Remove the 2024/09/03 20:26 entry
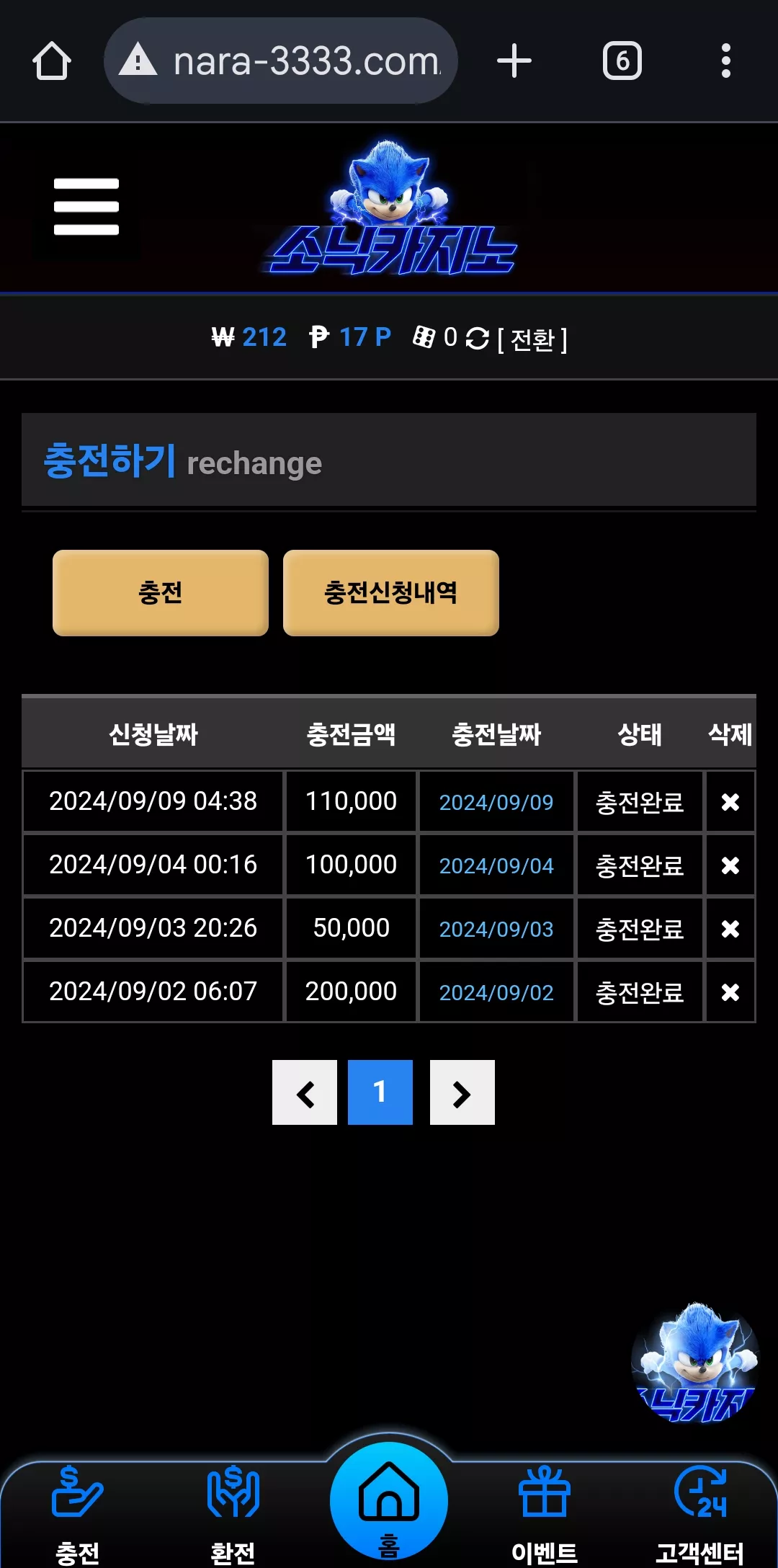This screenshot has width=778, height=1568. coord(730,929)
